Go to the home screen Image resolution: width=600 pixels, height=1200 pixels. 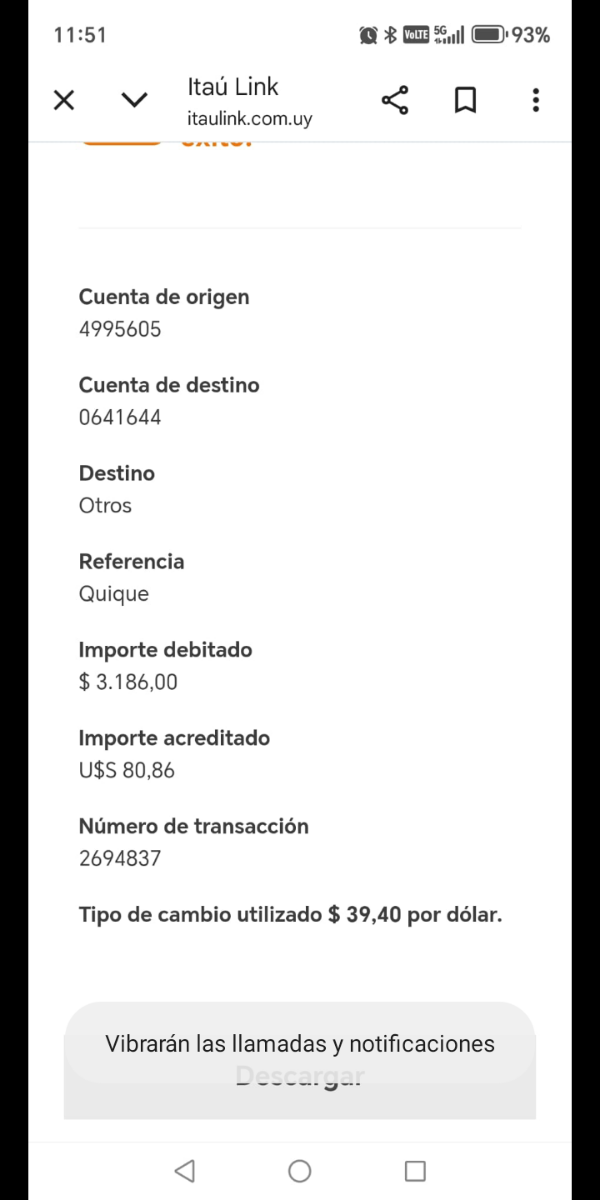300,1171
